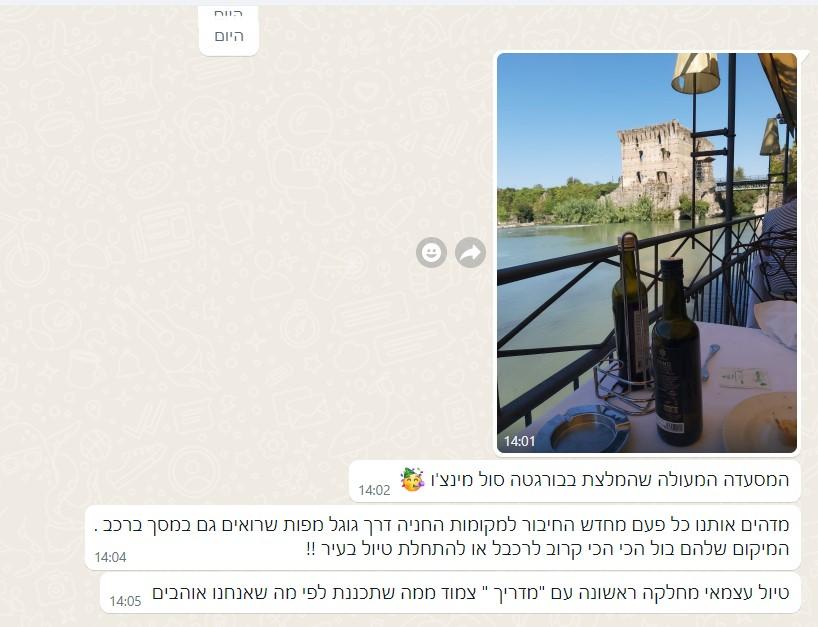React to the photo with the emoji button
Screen dimensions: 818x627
tap(431, 252)
